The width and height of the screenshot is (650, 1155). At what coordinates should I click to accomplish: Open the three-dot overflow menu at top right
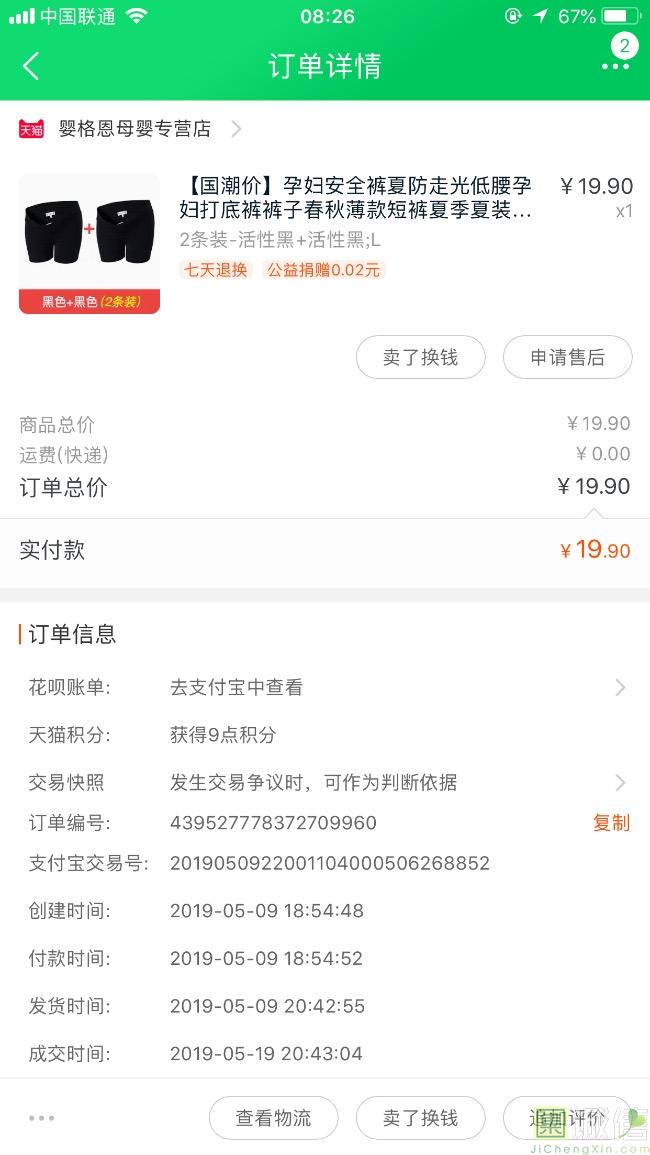[616, 66]
